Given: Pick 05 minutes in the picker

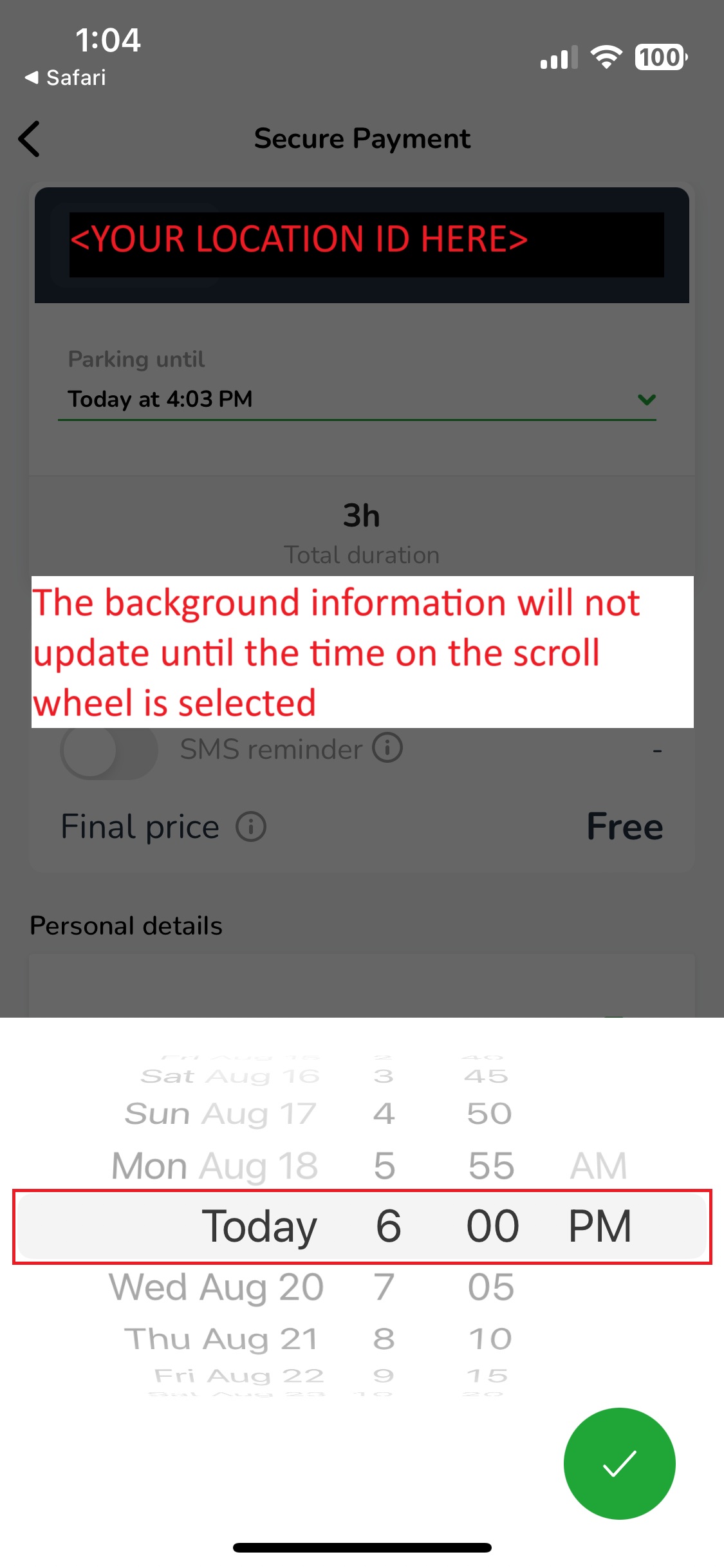Looking at the screenshot, I should (491, 1287).
